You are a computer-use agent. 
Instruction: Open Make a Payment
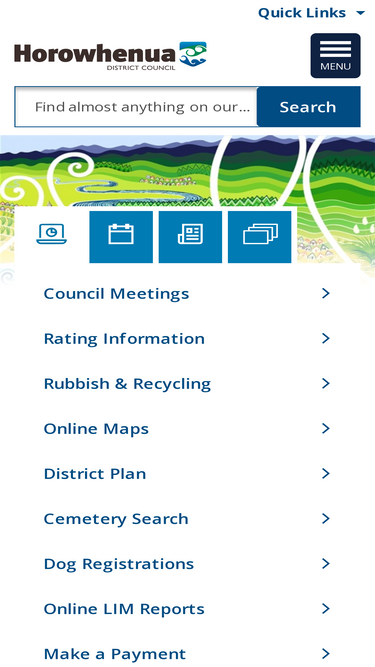click(x=187, y=654)
